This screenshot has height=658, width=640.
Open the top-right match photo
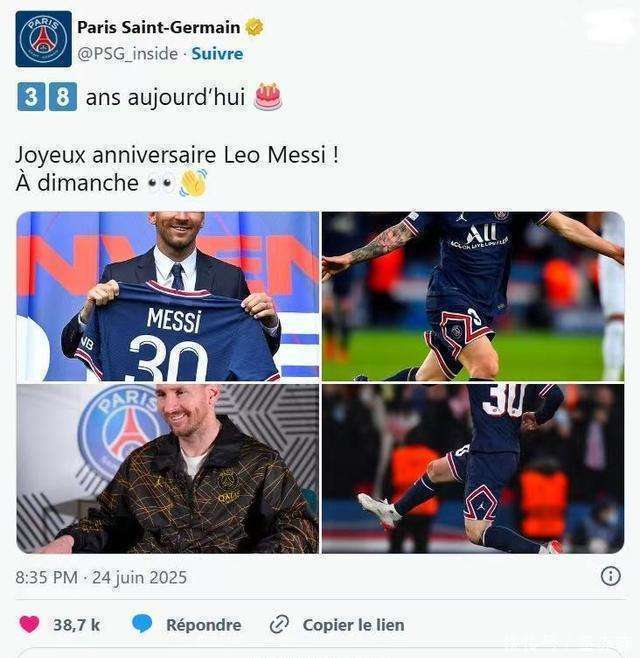point(472,296)
